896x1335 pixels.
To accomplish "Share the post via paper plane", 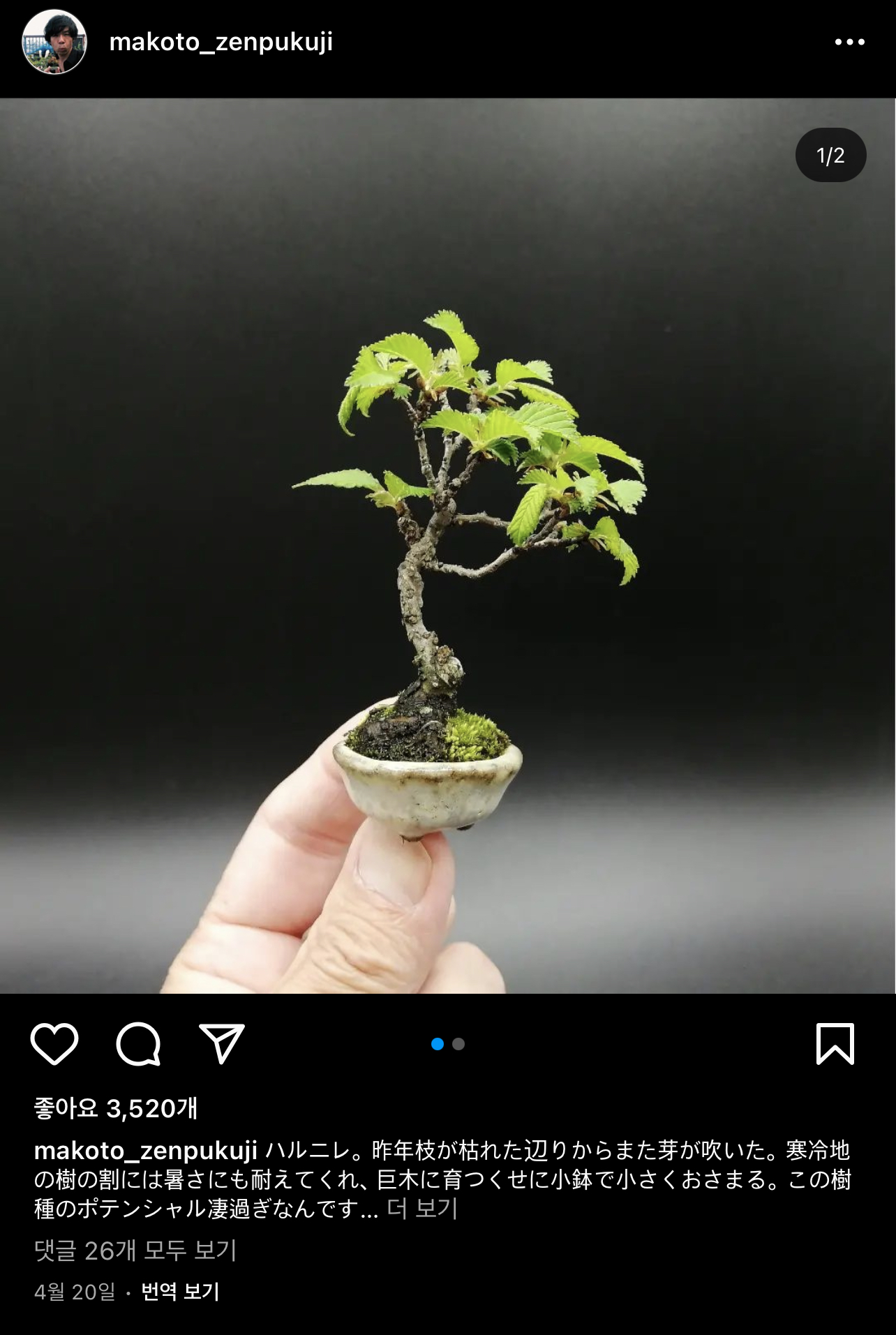I will click(222, 1044).
